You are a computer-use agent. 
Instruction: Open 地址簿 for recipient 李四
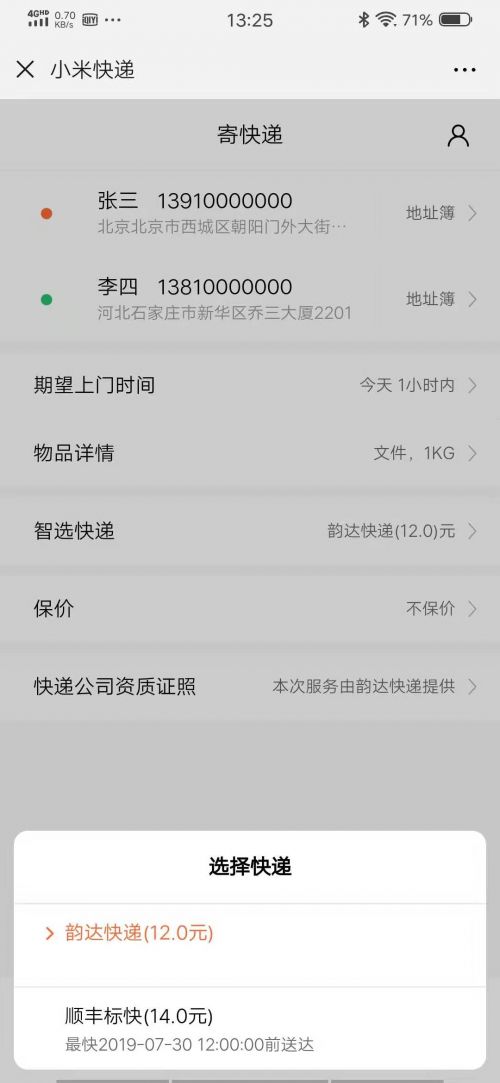point(441,299)
